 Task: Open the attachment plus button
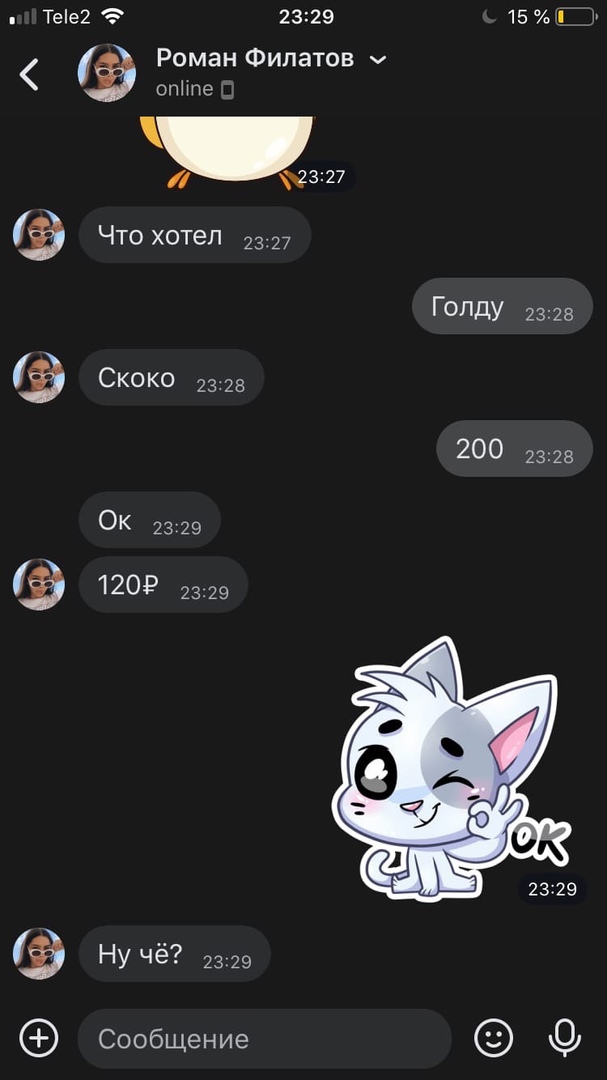click(39, 1038)
